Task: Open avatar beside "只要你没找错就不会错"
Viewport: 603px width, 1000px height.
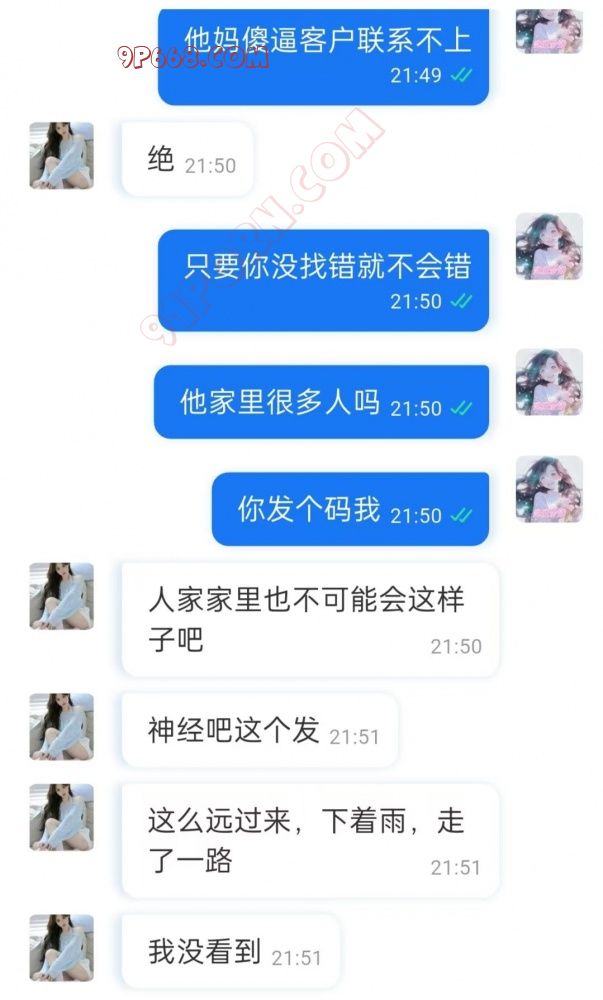Action: tap(549, 246)
